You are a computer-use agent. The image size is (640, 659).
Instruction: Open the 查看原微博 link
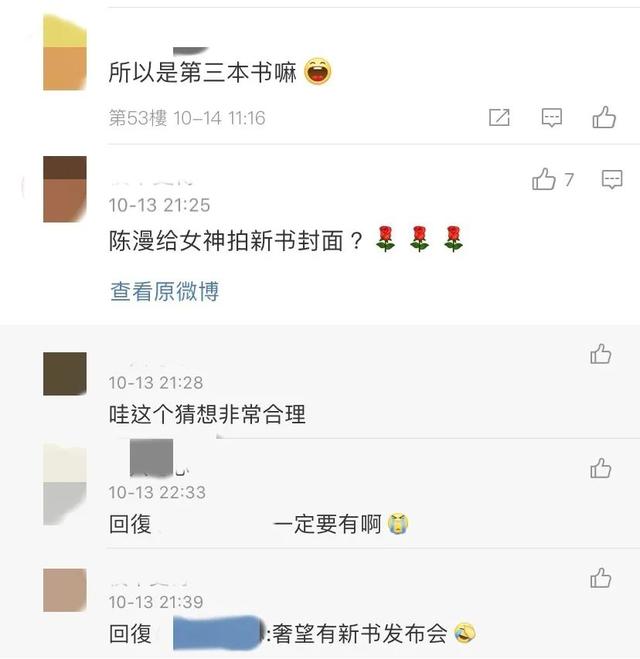(x=164, y=291)
